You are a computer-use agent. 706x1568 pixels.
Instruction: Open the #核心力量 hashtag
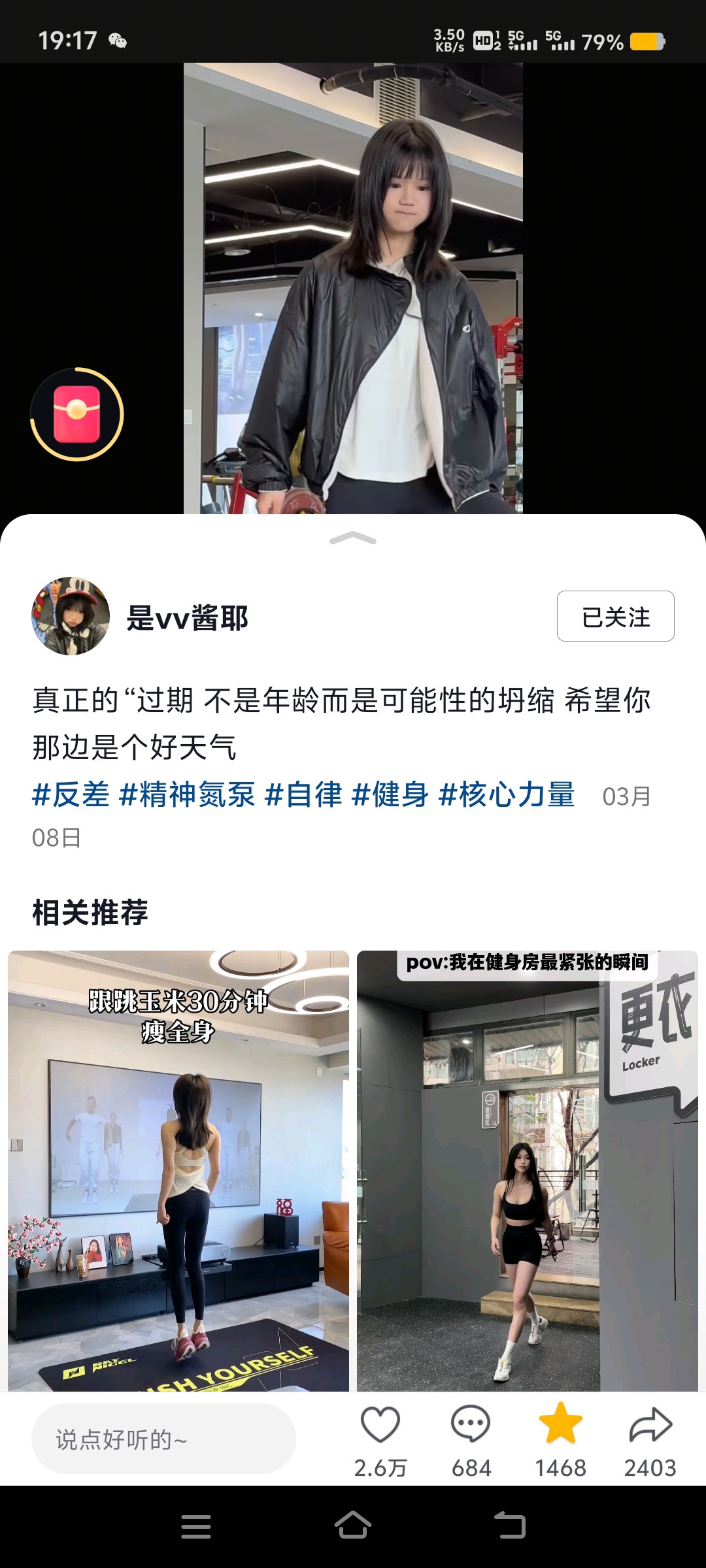pos(507,795)
